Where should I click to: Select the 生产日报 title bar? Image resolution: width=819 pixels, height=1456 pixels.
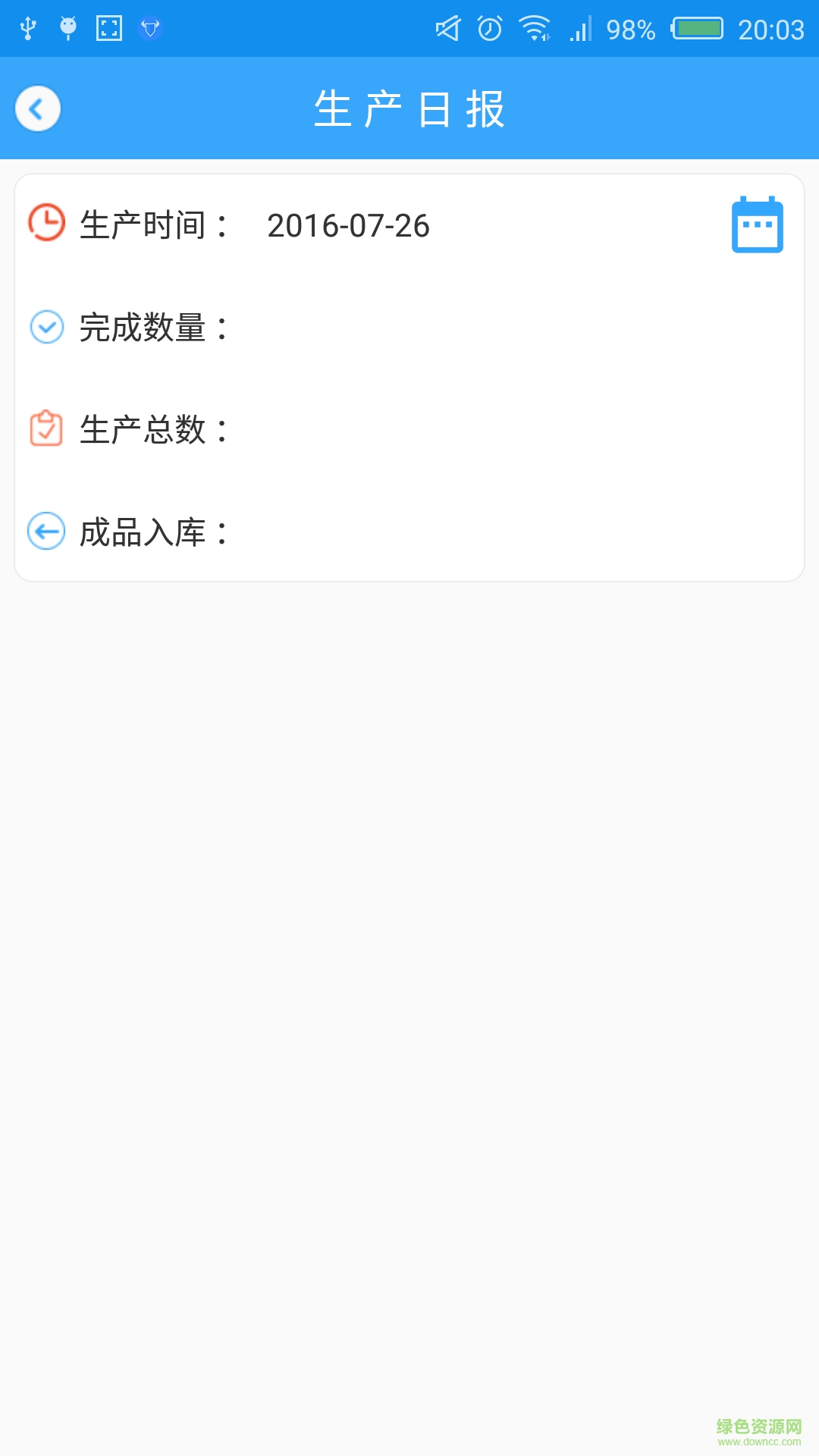(x=409, y=108)
